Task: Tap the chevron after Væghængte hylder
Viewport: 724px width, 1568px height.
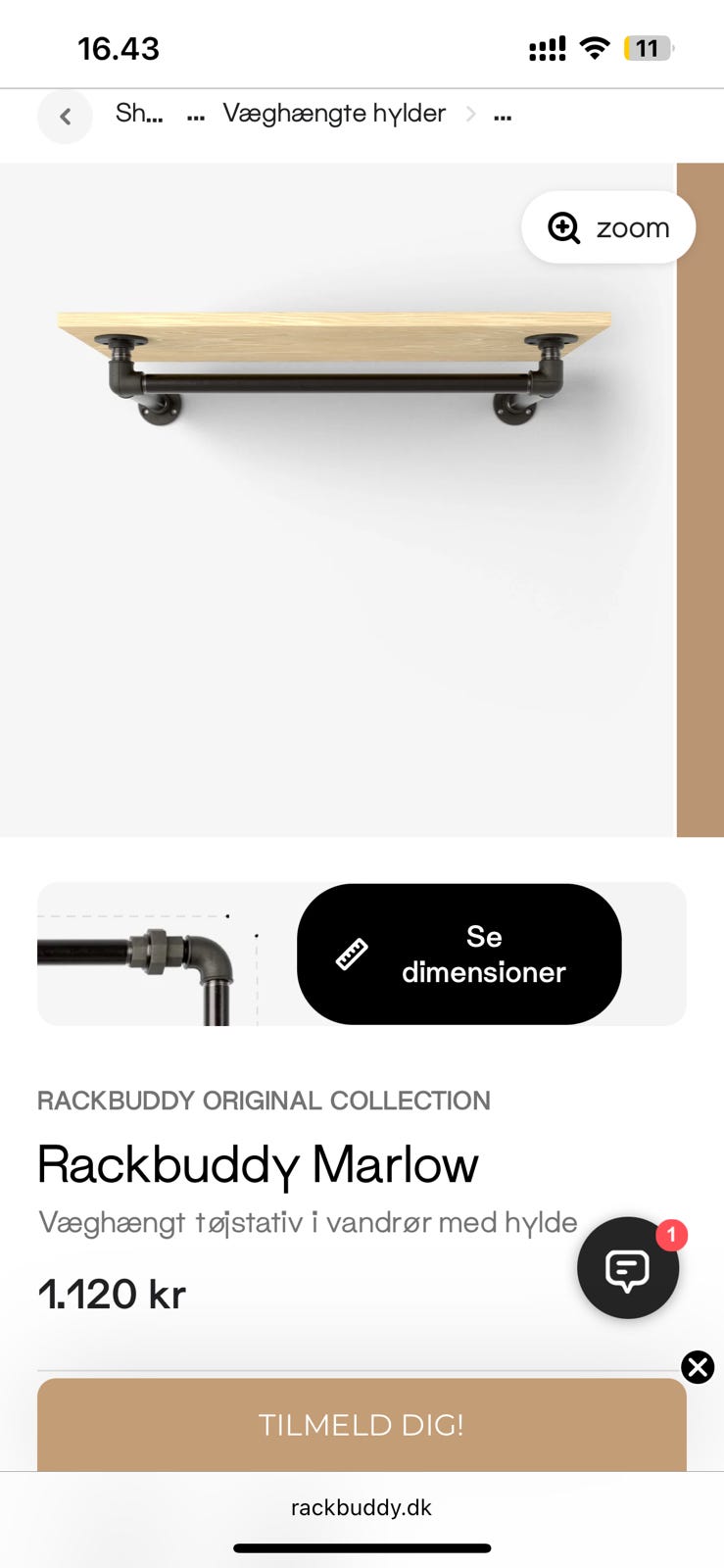Action: [471, 114]
